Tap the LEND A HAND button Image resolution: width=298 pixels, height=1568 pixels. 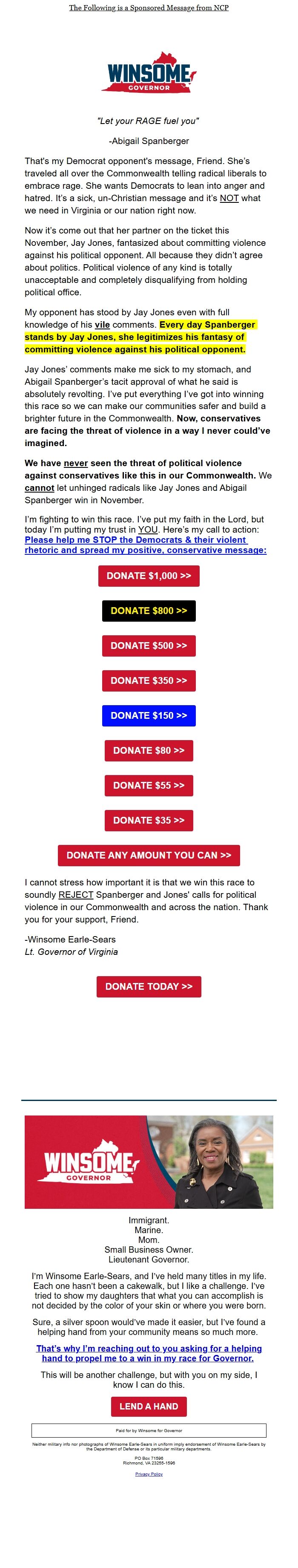click(x=149, y=1406)
